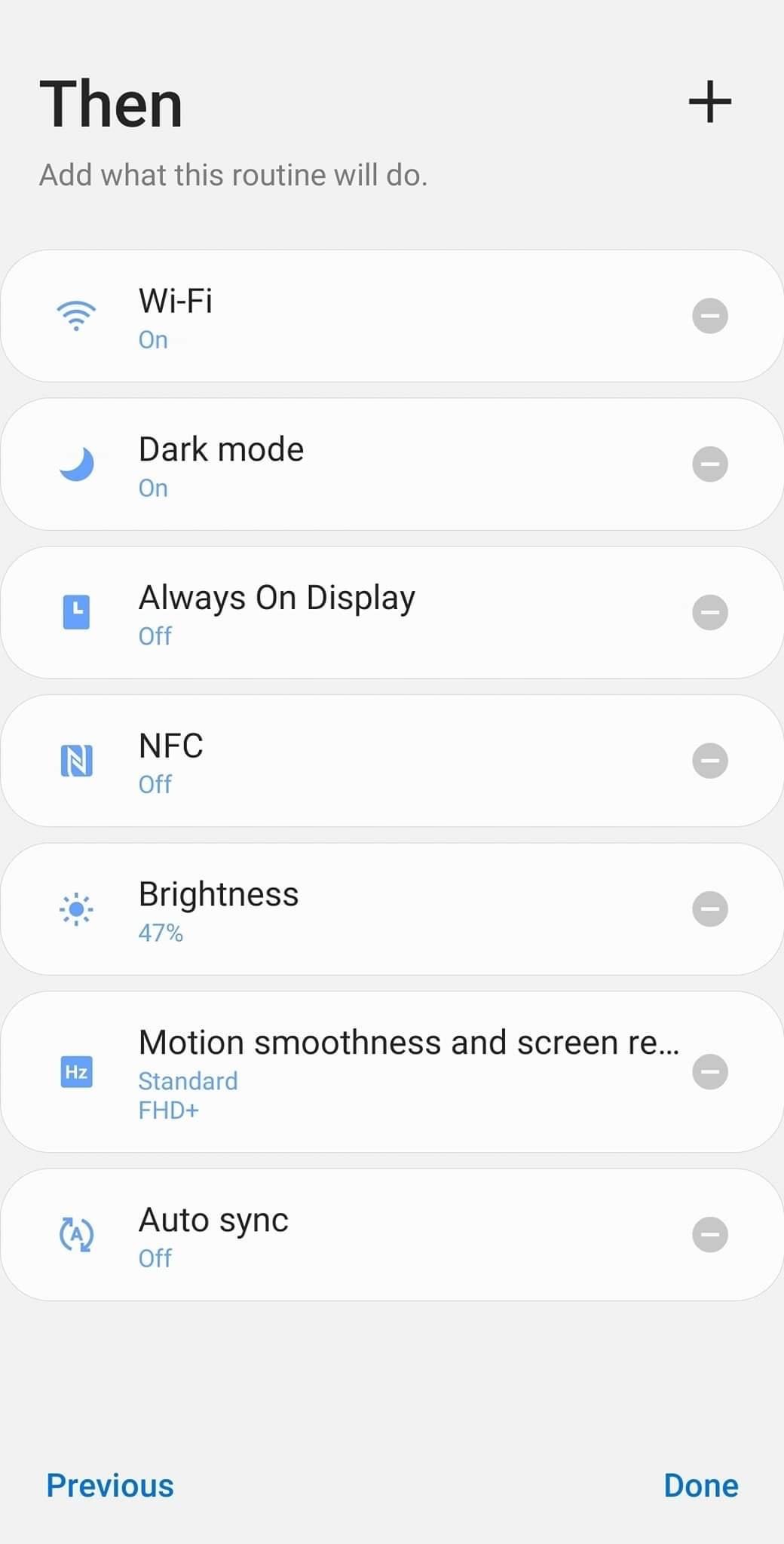
Task: Delete the Brightness action
Action: point(709,908)
